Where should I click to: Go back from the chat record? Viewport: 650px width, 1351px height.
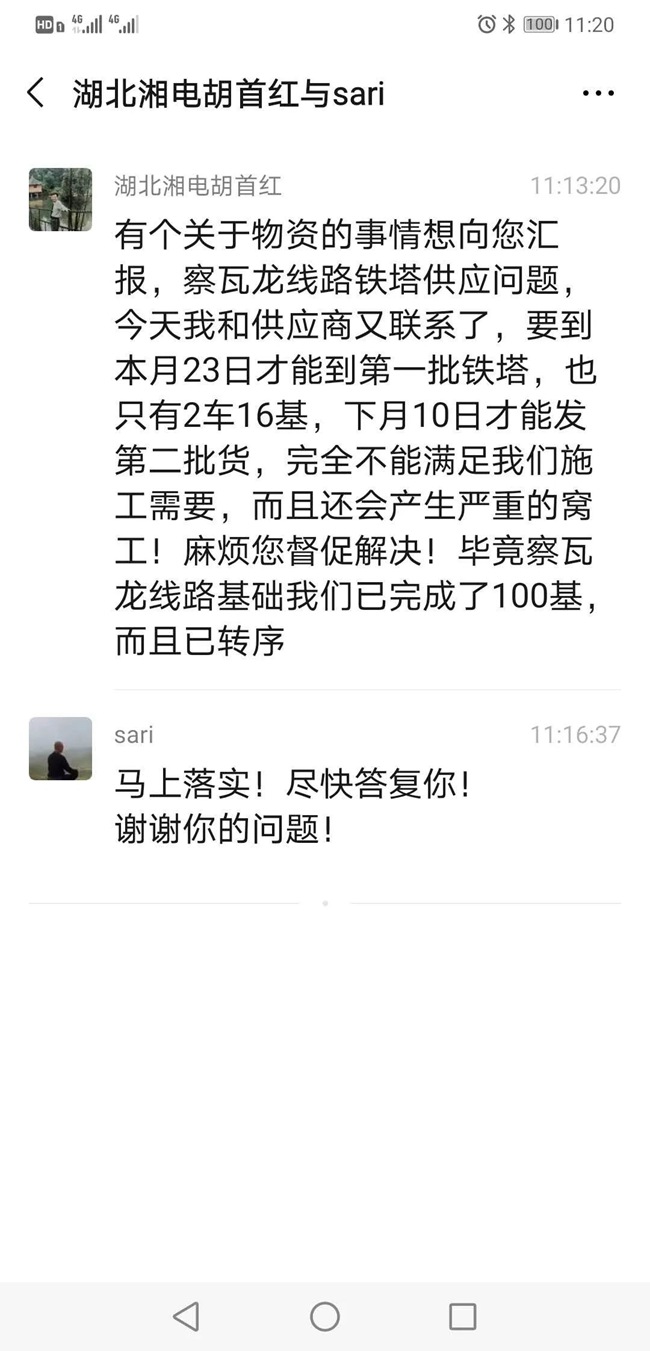coord(36,94)
